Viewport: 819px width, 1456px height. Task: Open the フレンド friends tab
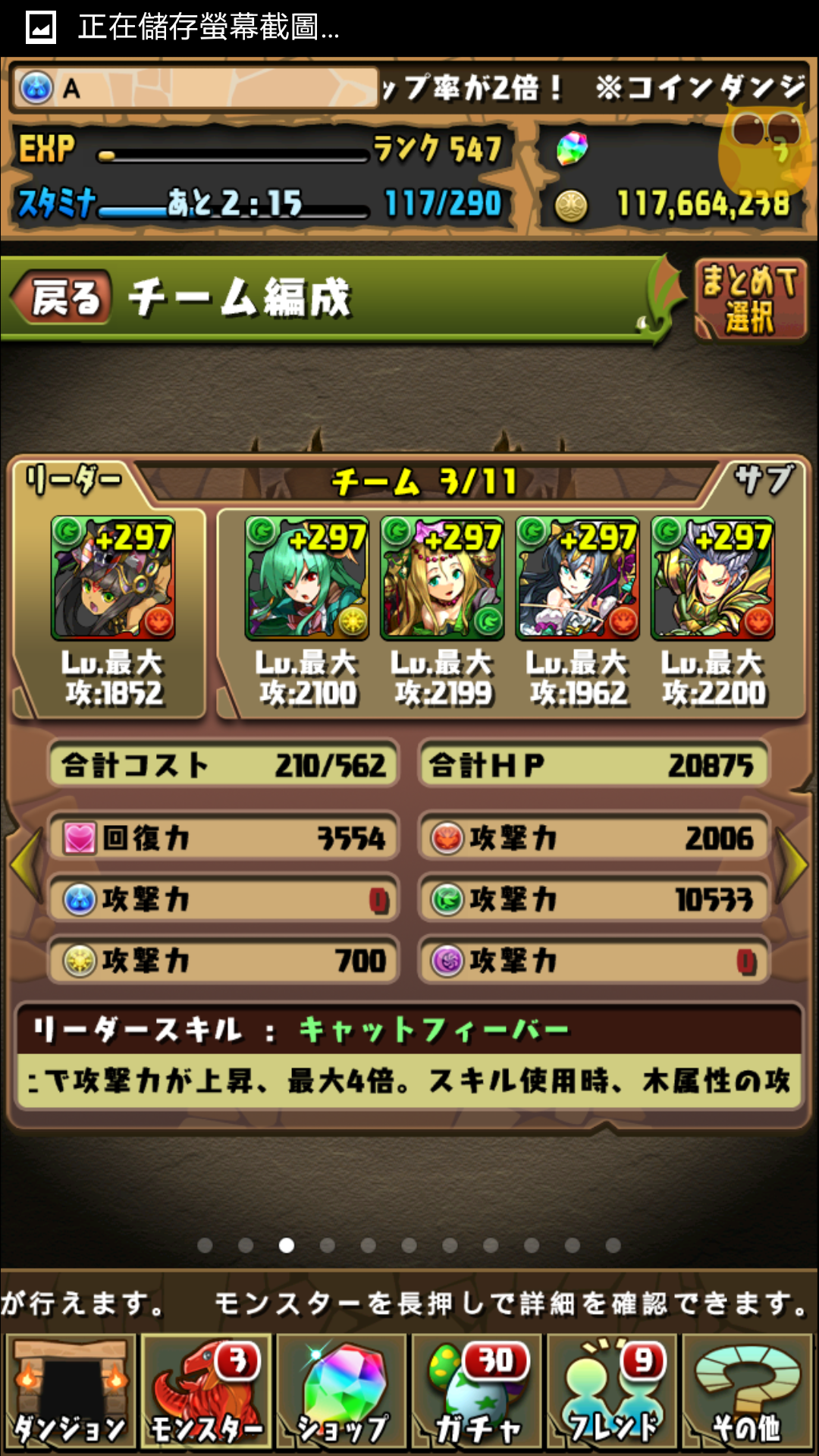(612, 1392)
